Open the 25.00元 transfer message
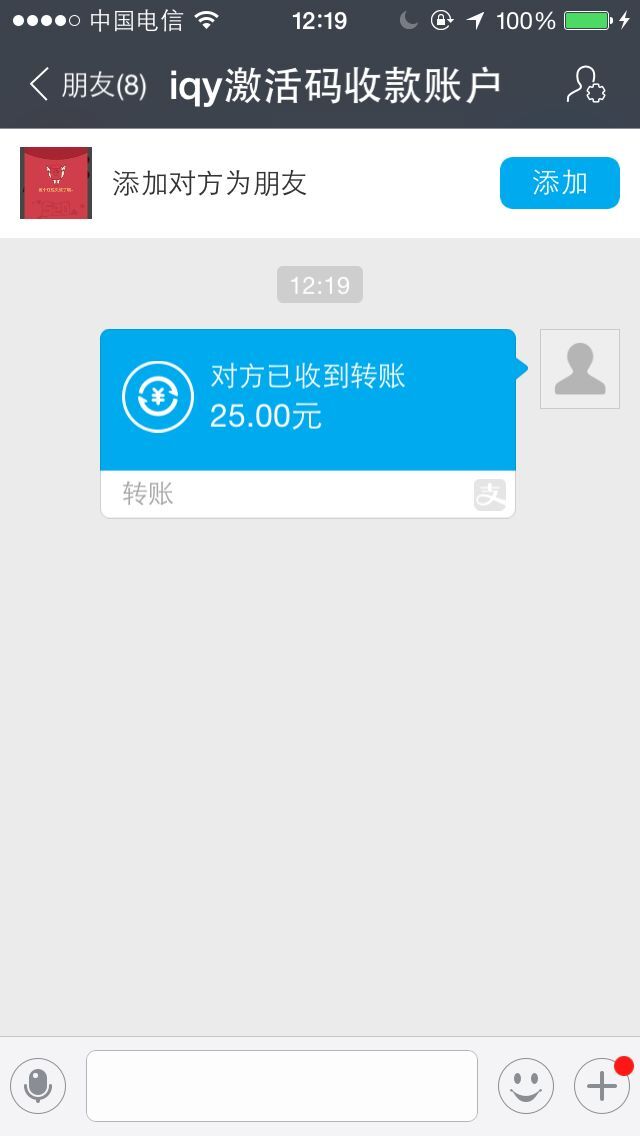The image size is (640, 1136). (308, 424)
